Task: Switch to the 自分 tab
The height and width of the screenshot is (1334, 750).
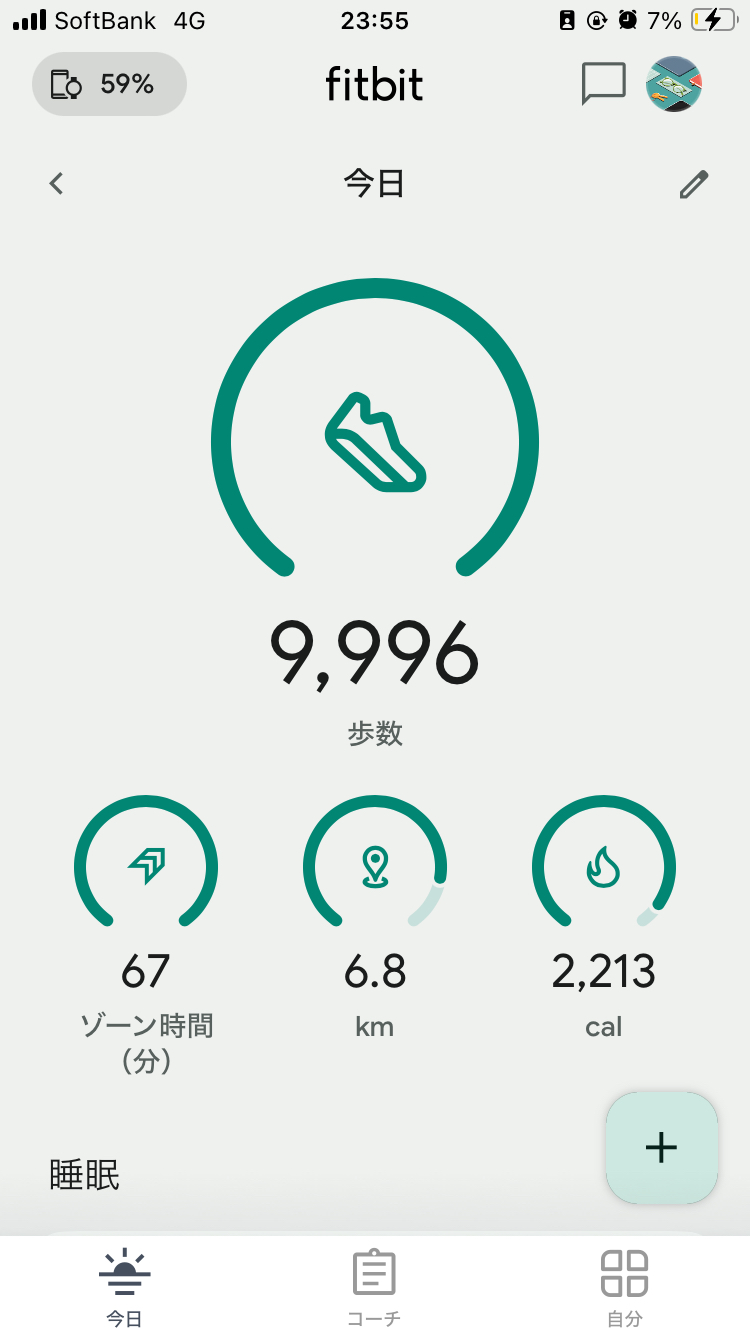Action: pos(624,1286)
